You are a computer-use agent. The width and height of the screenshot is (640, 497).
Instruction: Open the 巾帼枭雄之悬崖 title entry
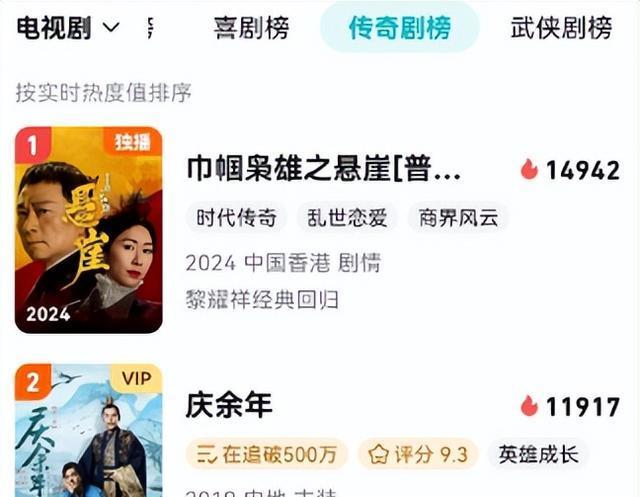pyautogui.click(x=325, y=170)
